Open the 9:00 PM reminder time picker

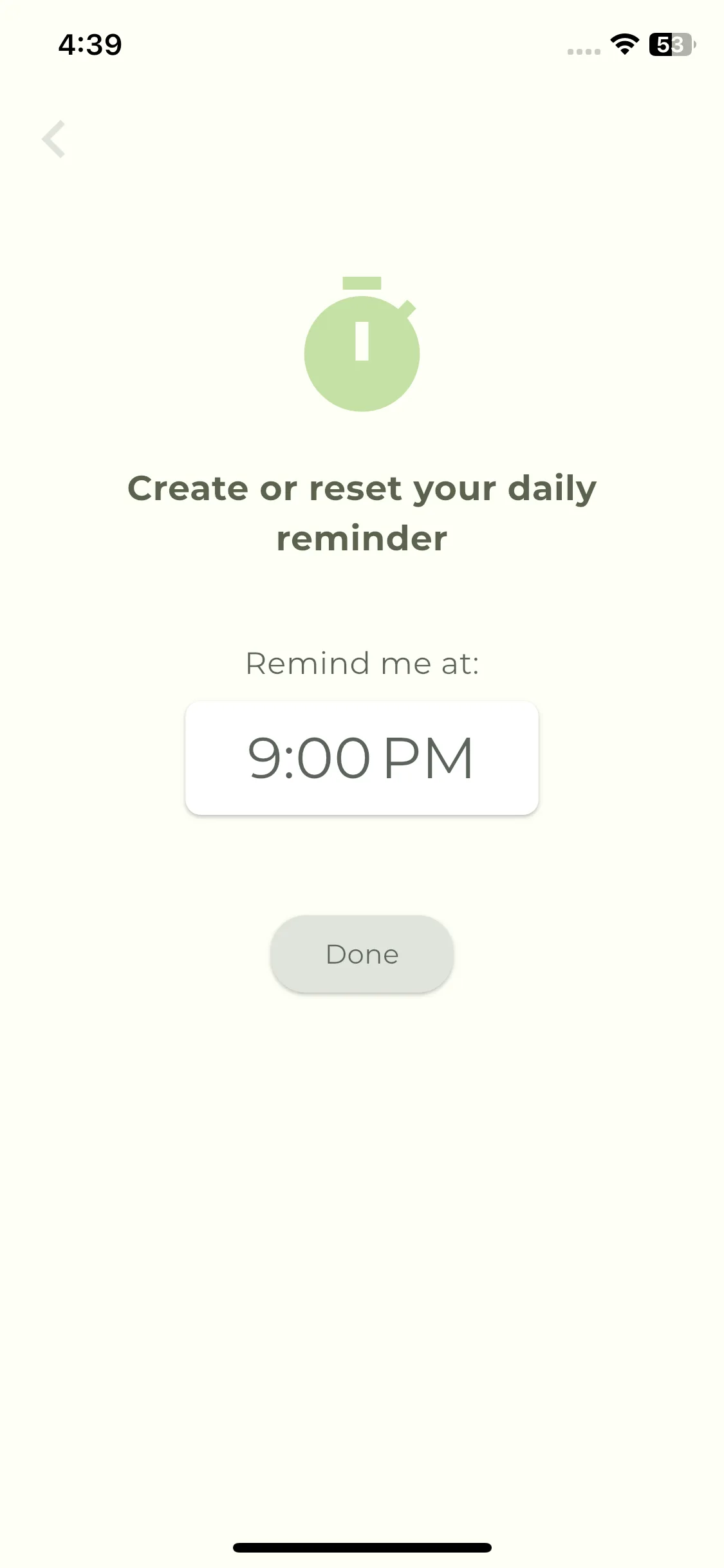pos(362,758)
